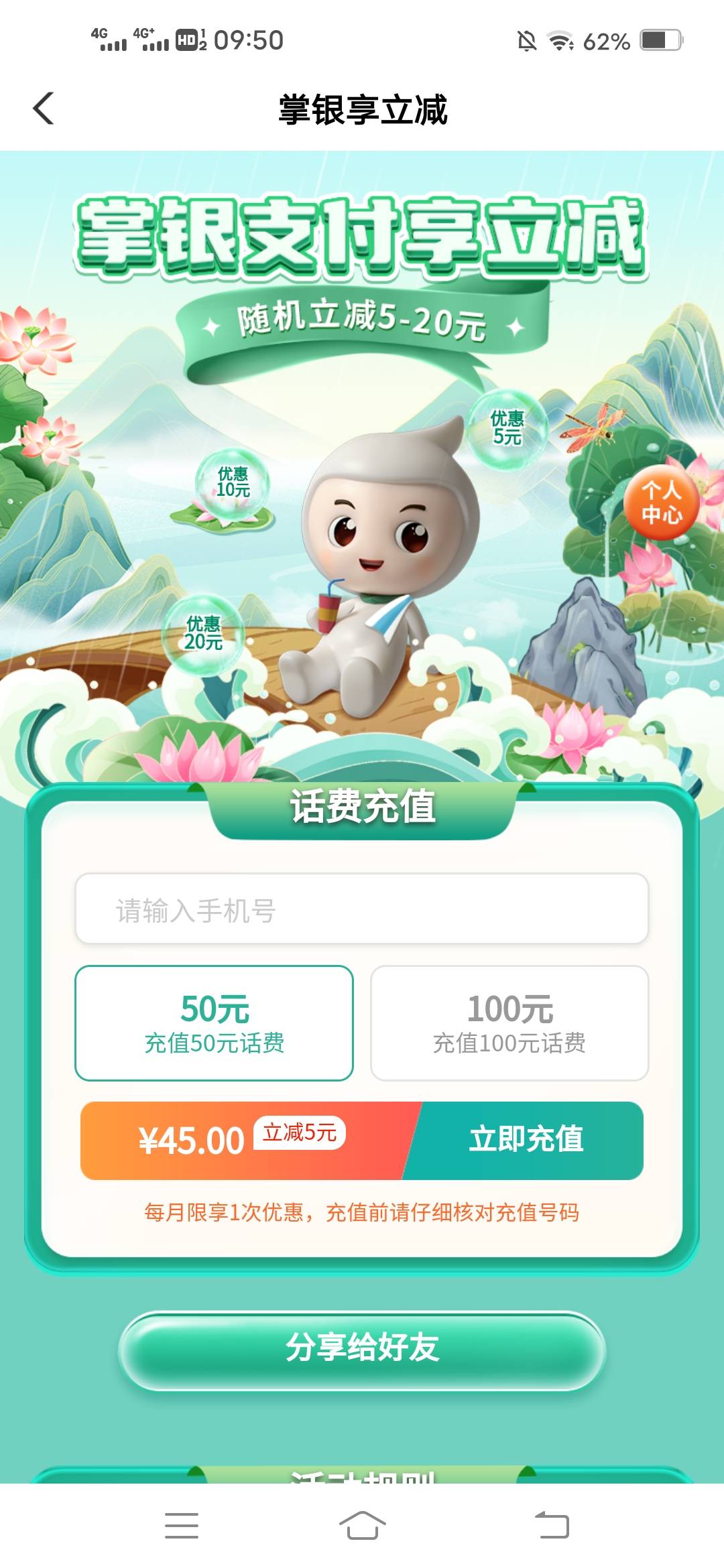
Task: Open the system recent apps menu
Action: (182, 1525)
